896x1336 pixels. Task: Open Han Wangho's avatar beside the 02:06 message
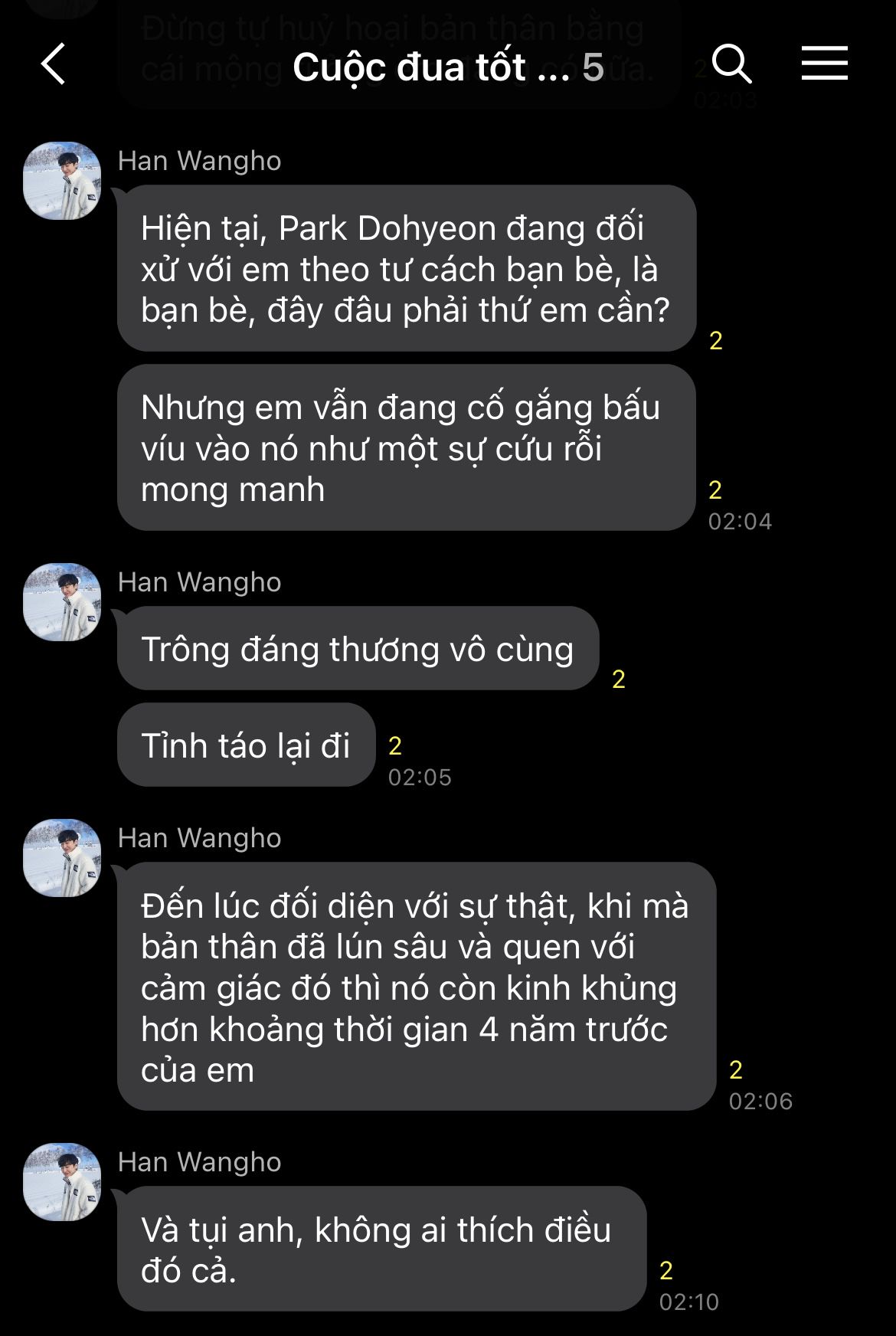pos(63,858)
